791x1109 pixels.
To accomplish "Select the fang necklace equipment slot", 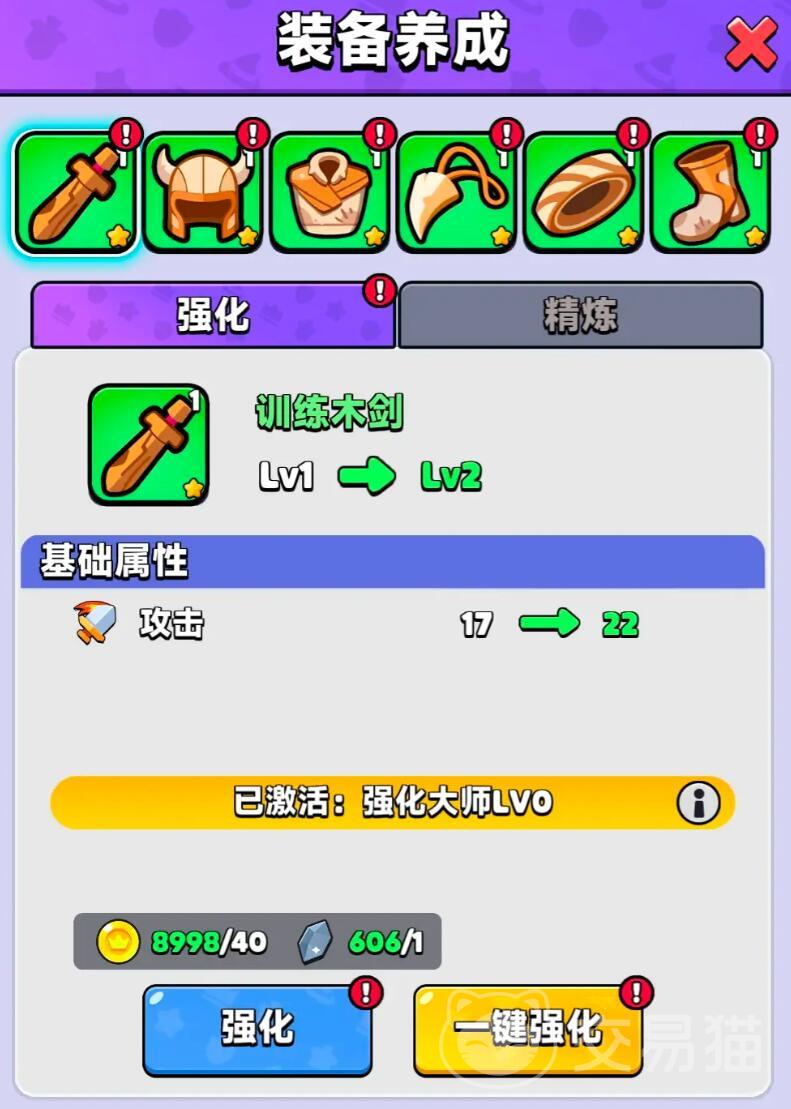I will [457, 193].
